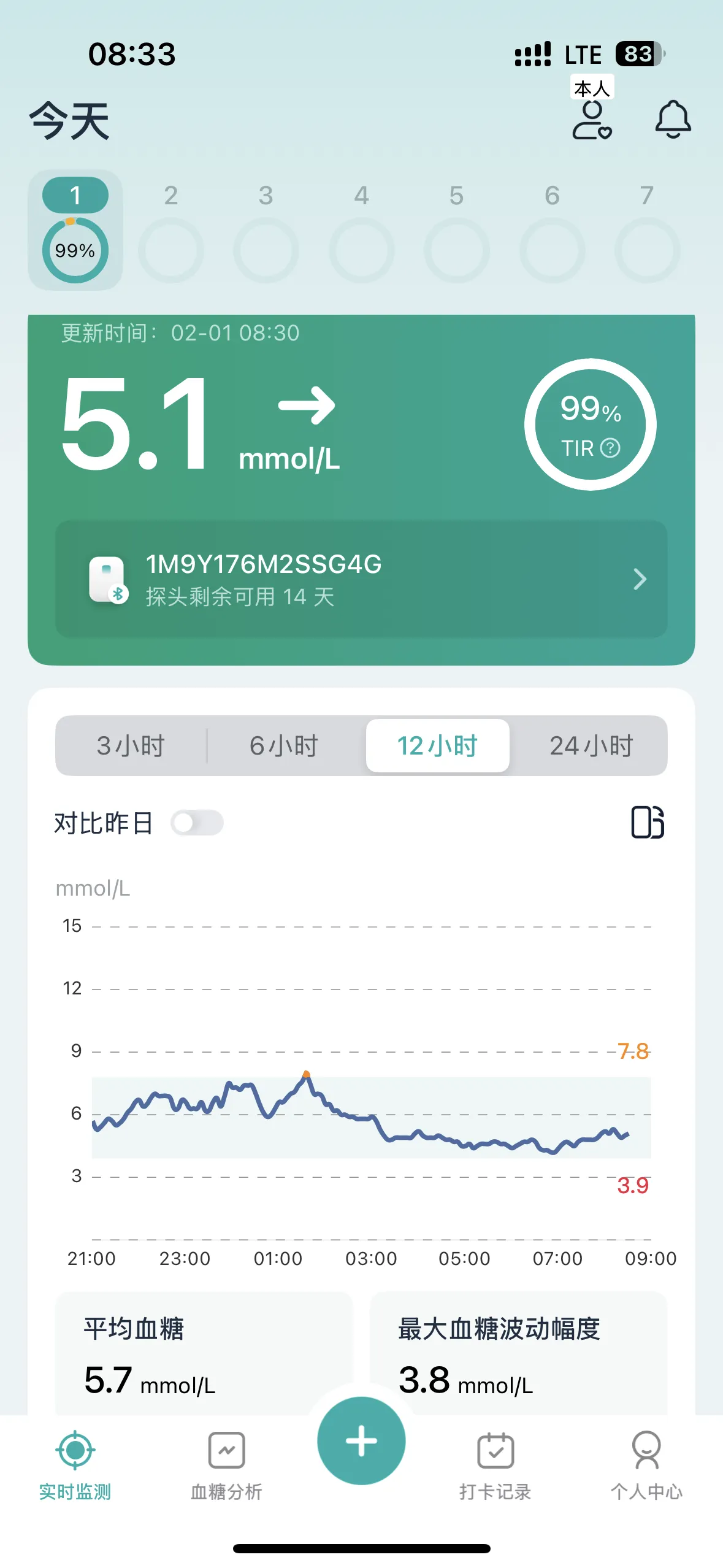Switch chart to 24小时 range
This screenshot has width=723, height=1568.
pos(591,745)
